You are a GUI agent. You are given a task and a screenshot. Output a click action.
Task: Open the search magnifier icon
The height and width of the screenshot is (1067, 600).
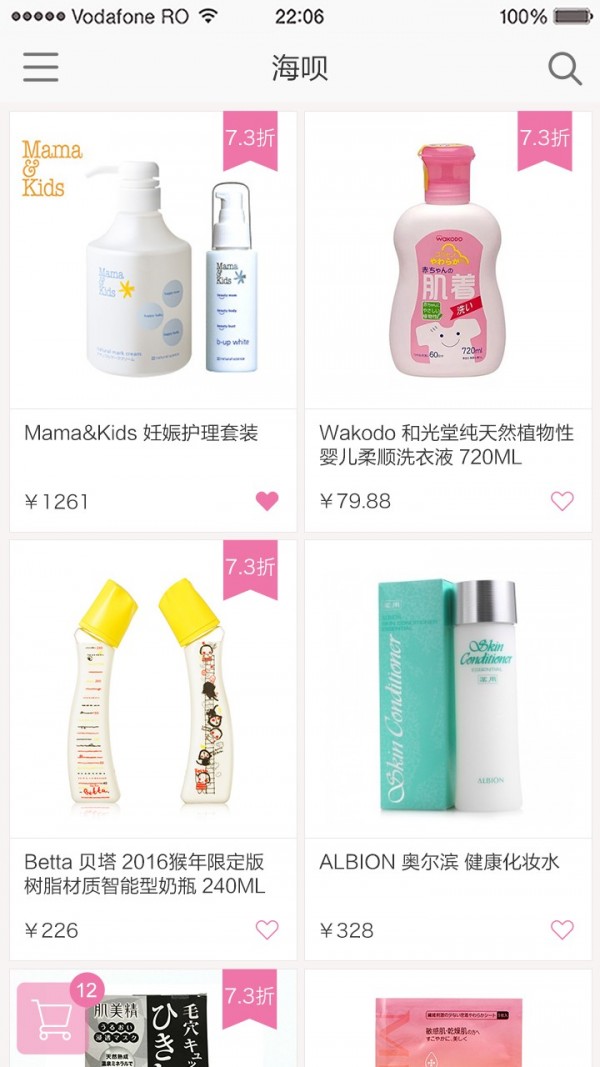click(x=565, y=69)
